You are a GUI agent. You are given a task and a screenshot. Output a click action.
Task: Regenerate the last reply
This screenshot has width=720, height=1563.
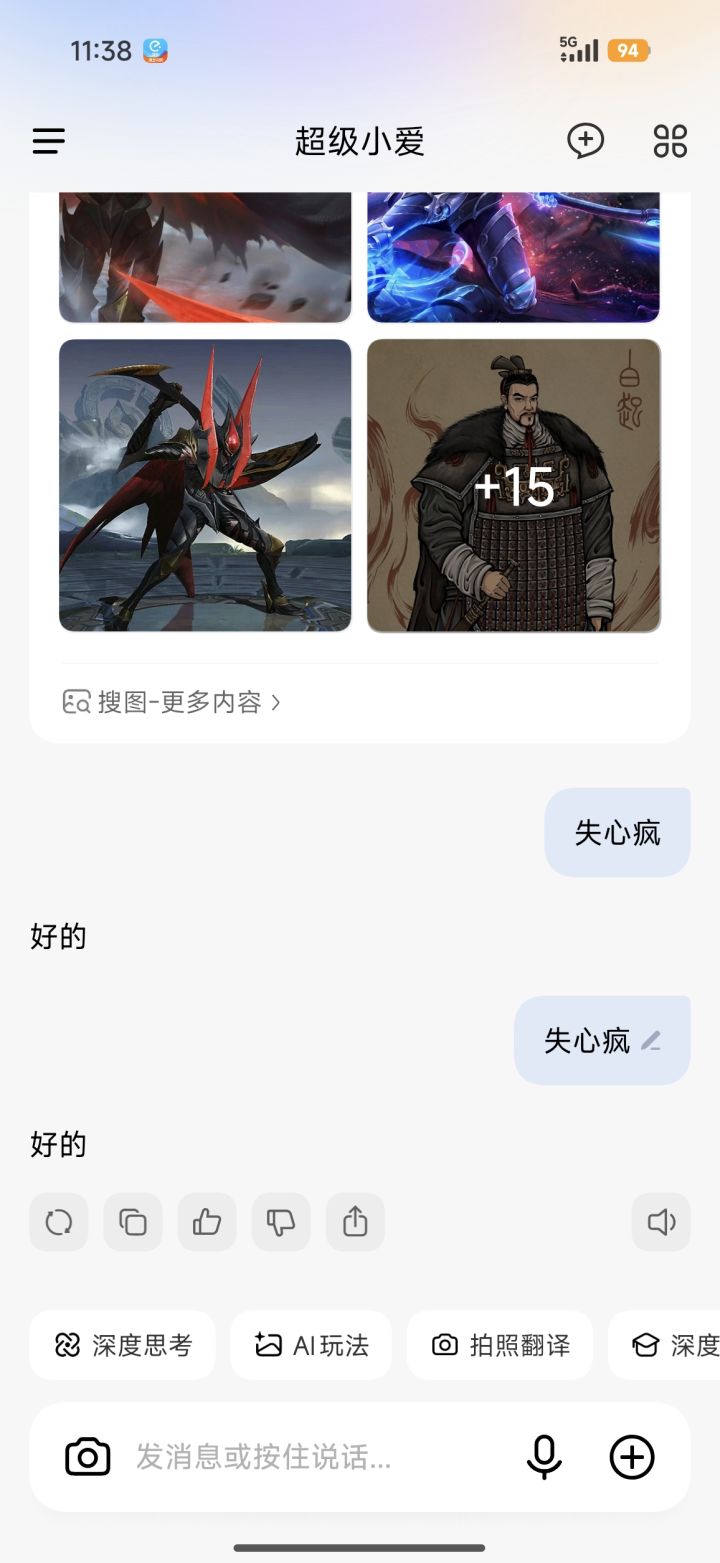click(x=58, y=1221)
